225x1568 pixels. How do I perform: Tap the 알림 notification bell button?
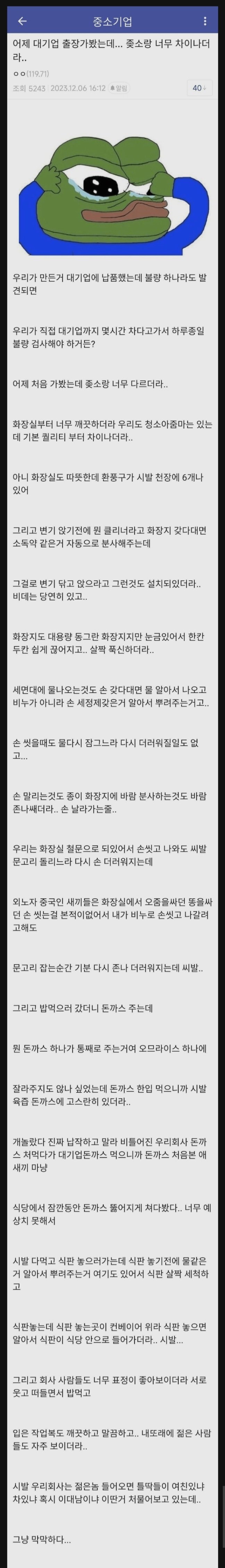point(119,88)
